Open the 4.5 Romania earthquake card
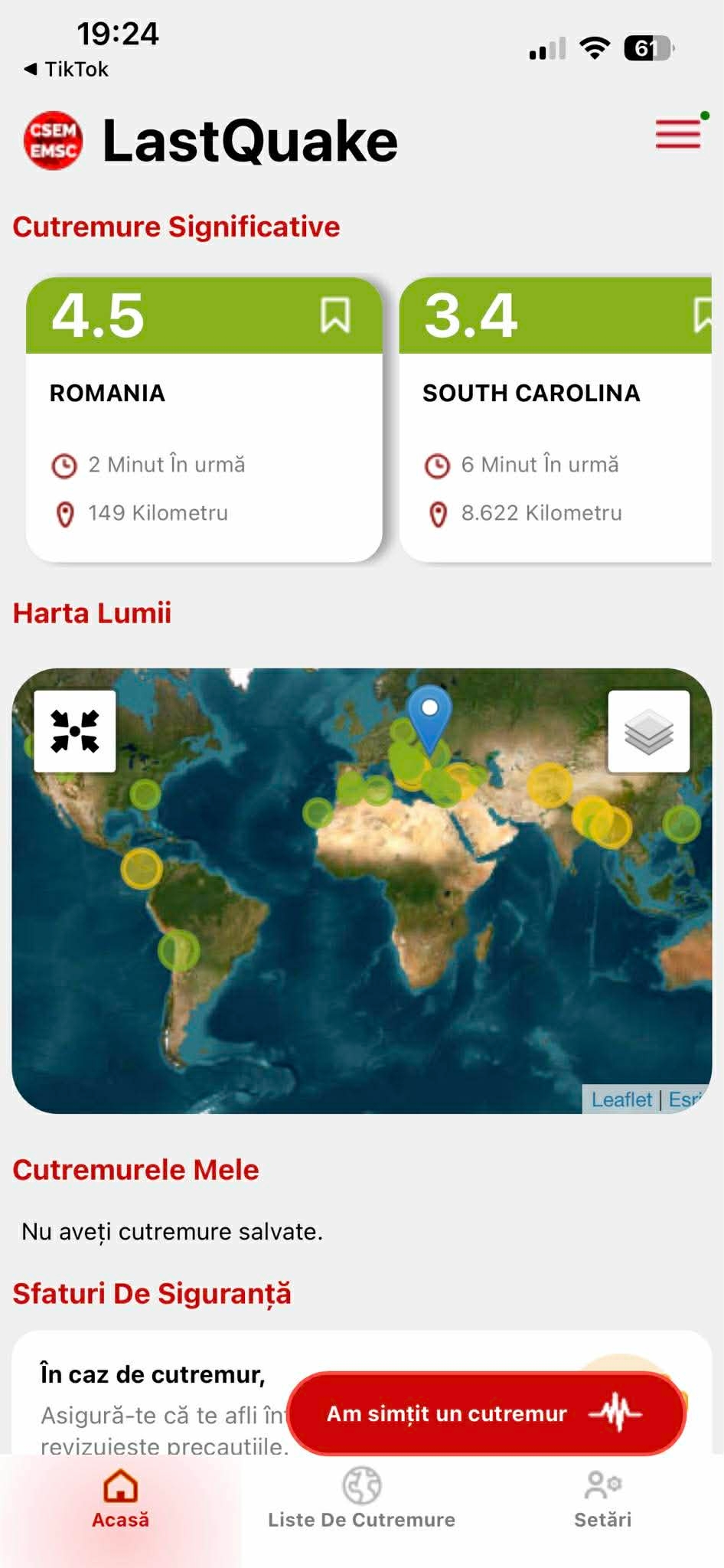 pyautogui.click(x=204, y=452)
